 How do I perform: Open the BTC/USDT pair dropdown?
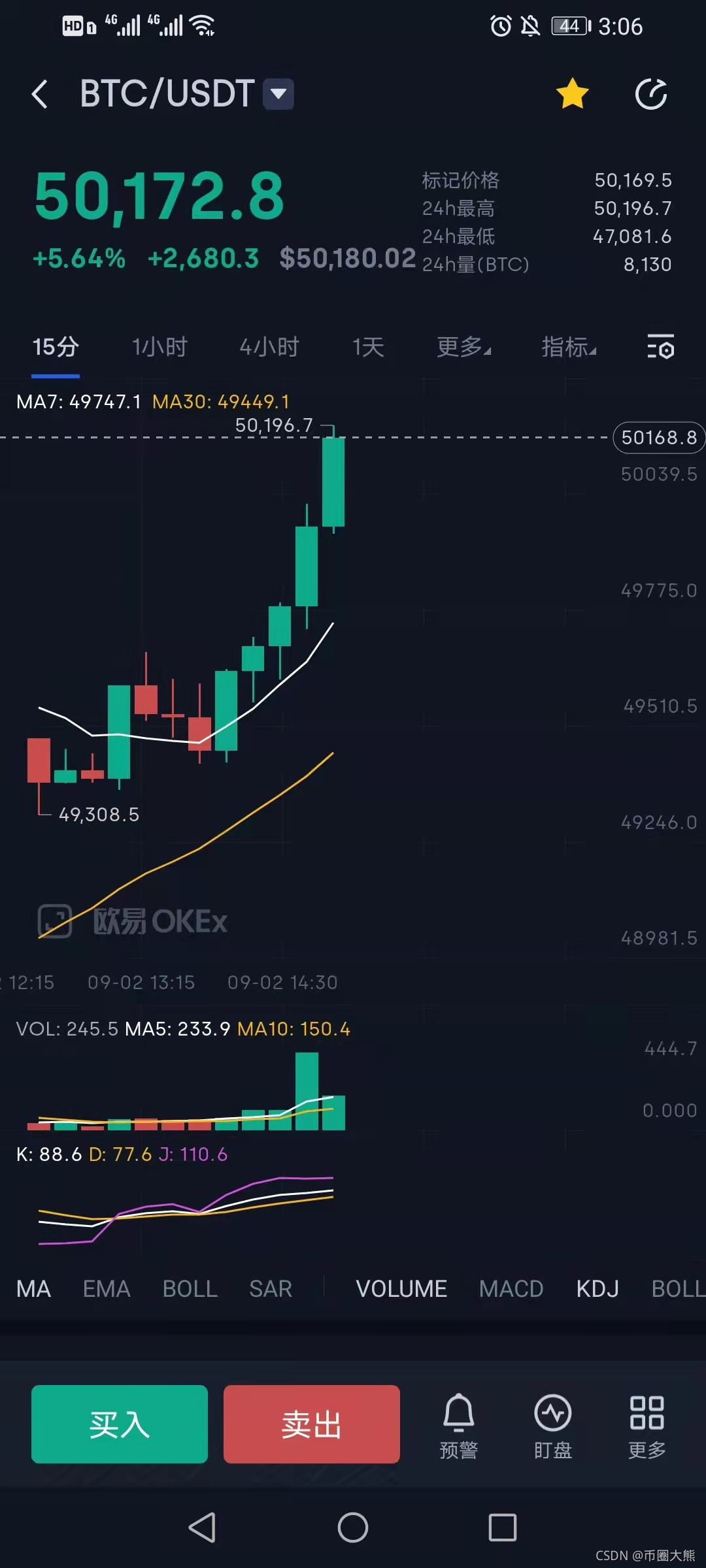click(278, 94)
